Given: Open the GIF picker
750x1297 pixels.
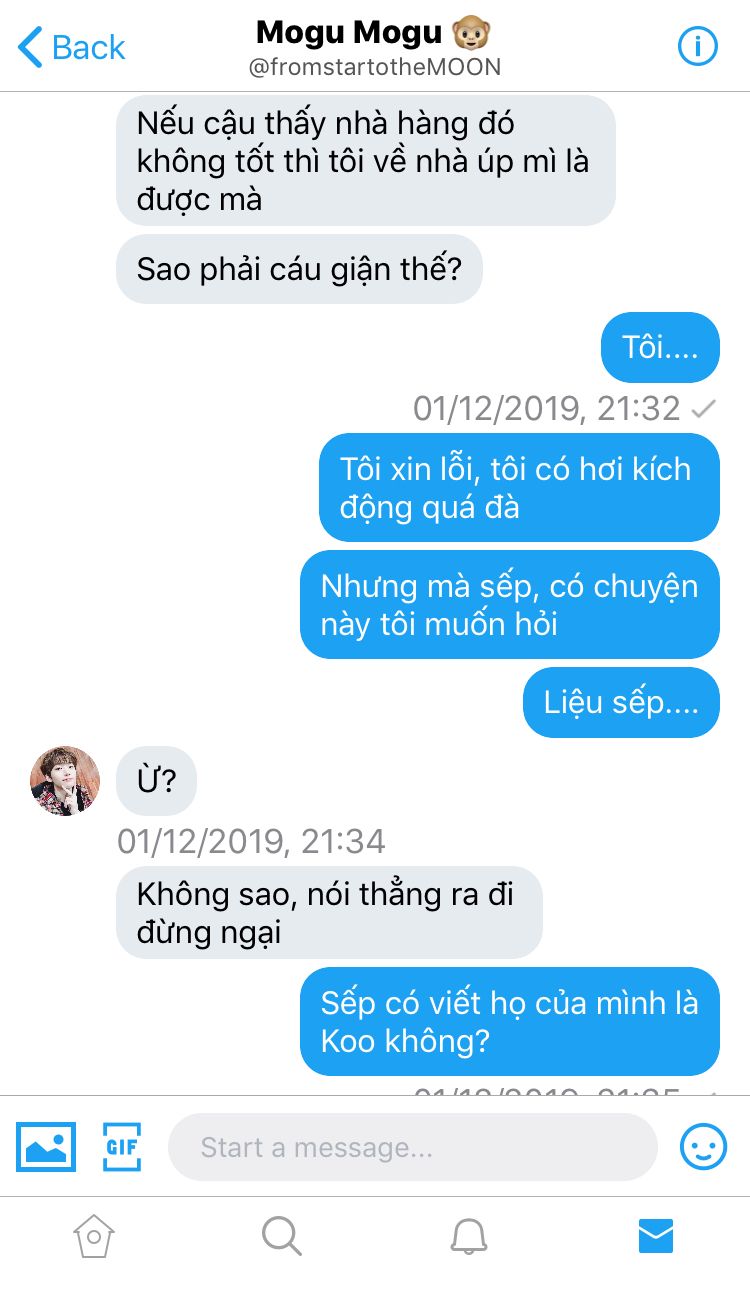Looking at the screenshot, I should coord(122,1146).
